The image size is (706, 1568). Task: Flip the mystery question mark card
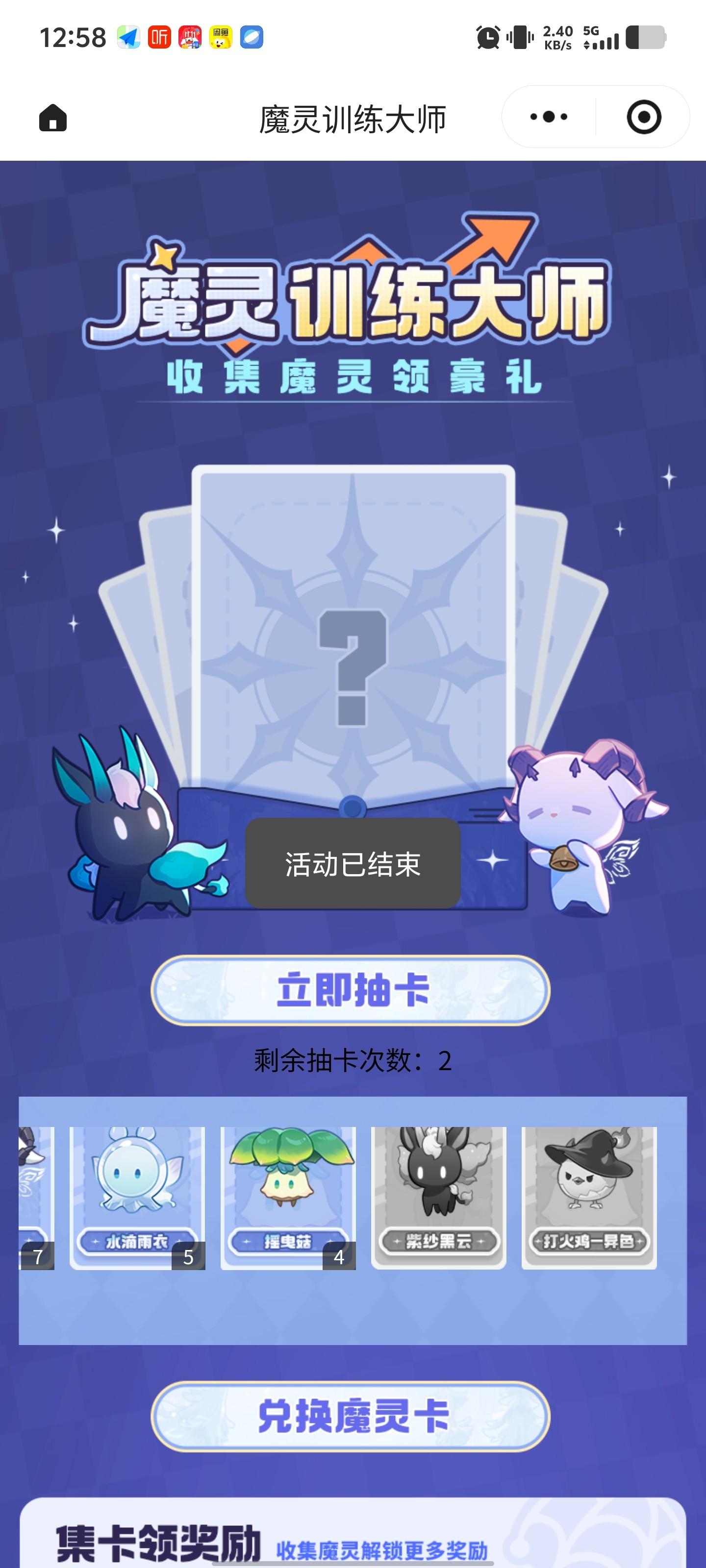[353, 639]
